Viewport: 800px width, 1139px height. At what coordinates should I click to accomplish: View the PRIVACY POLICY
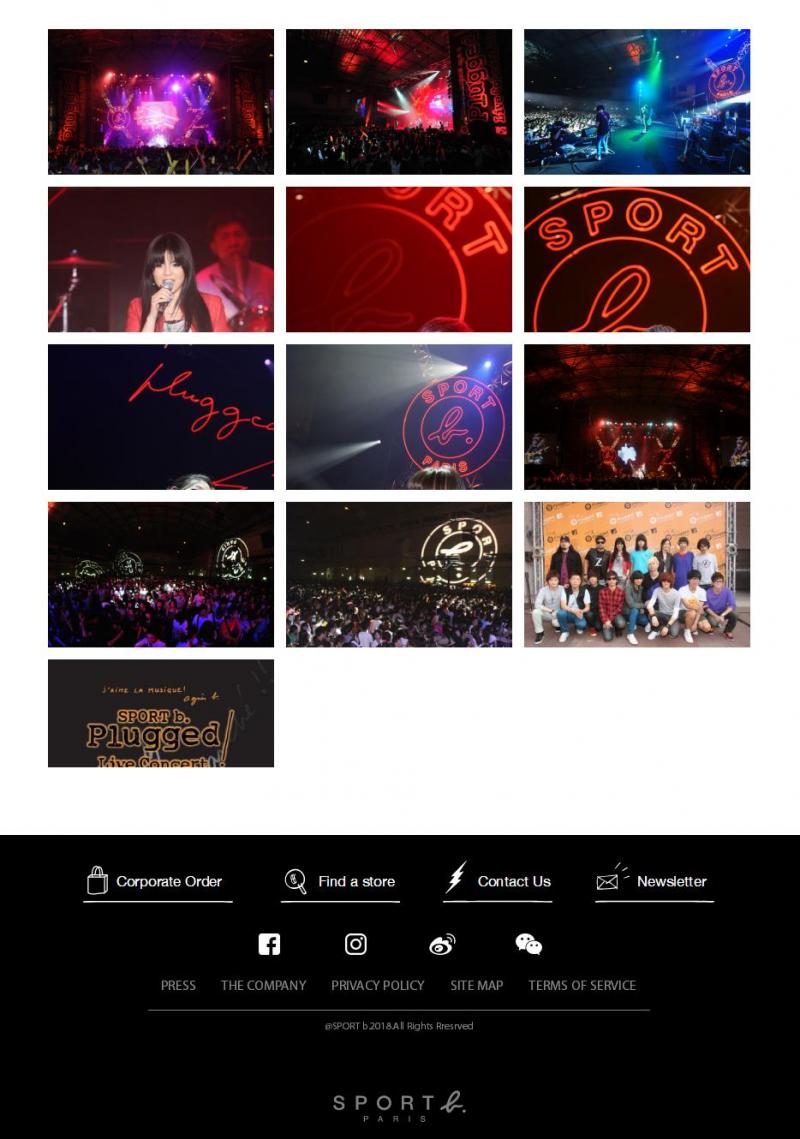coord(377,985)
